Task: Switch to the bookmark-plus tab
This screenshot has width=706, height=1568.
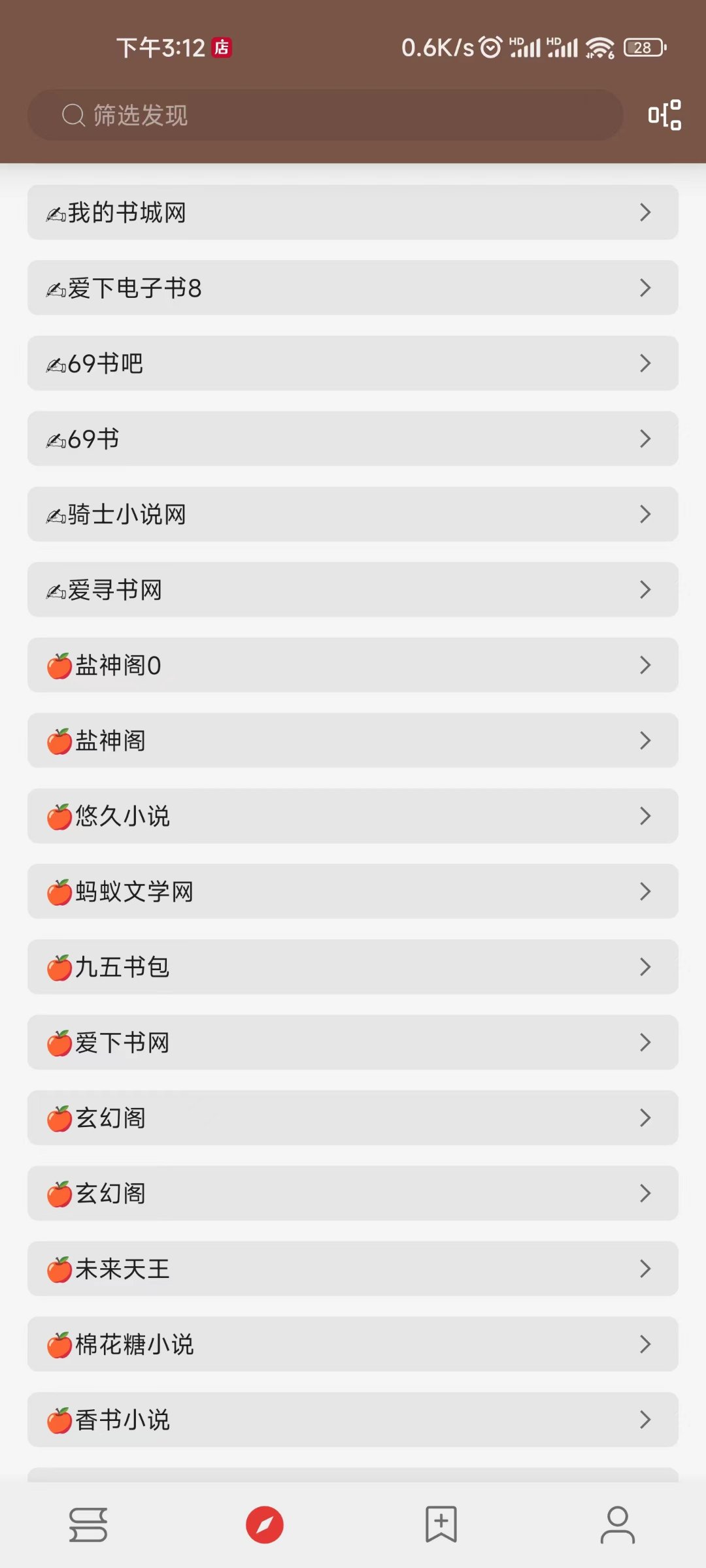Action: (441, 1525)
